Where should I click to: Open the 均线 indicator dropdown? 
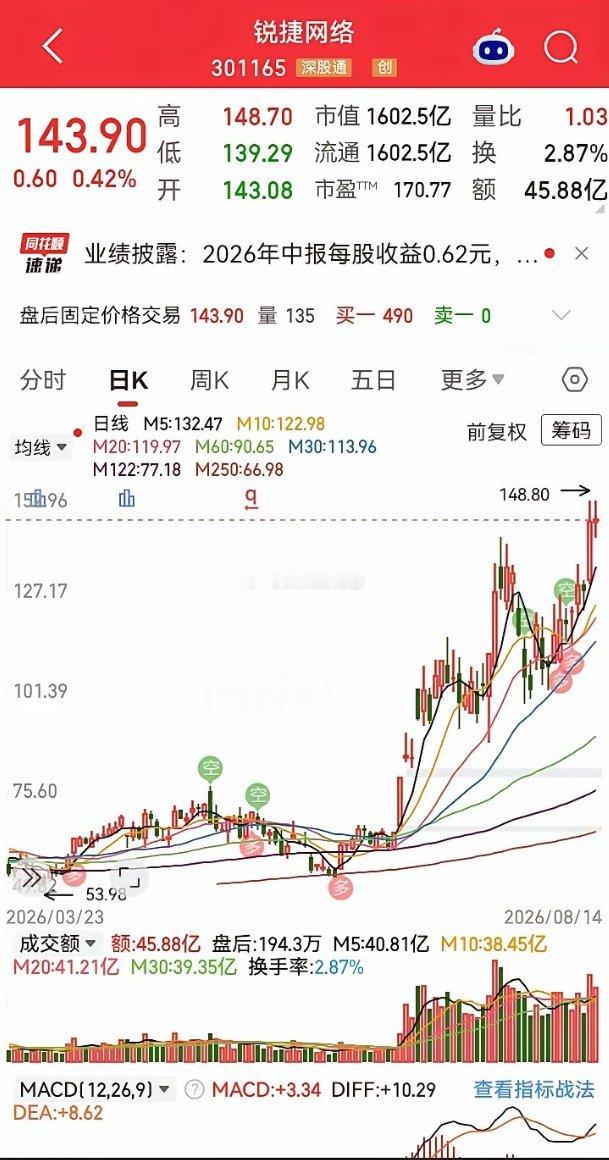[x=41, y=447]
